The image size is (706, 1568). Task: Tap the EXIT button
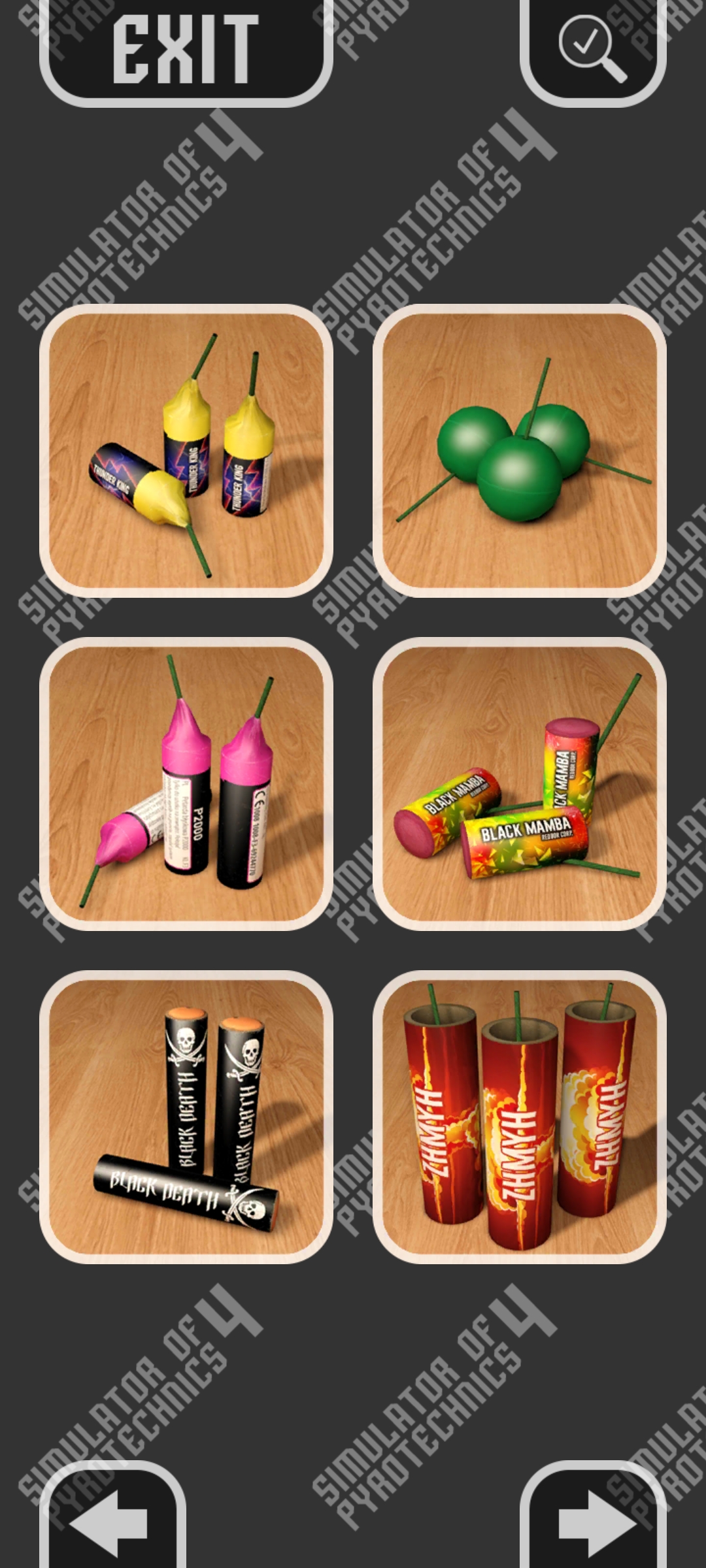186,50
